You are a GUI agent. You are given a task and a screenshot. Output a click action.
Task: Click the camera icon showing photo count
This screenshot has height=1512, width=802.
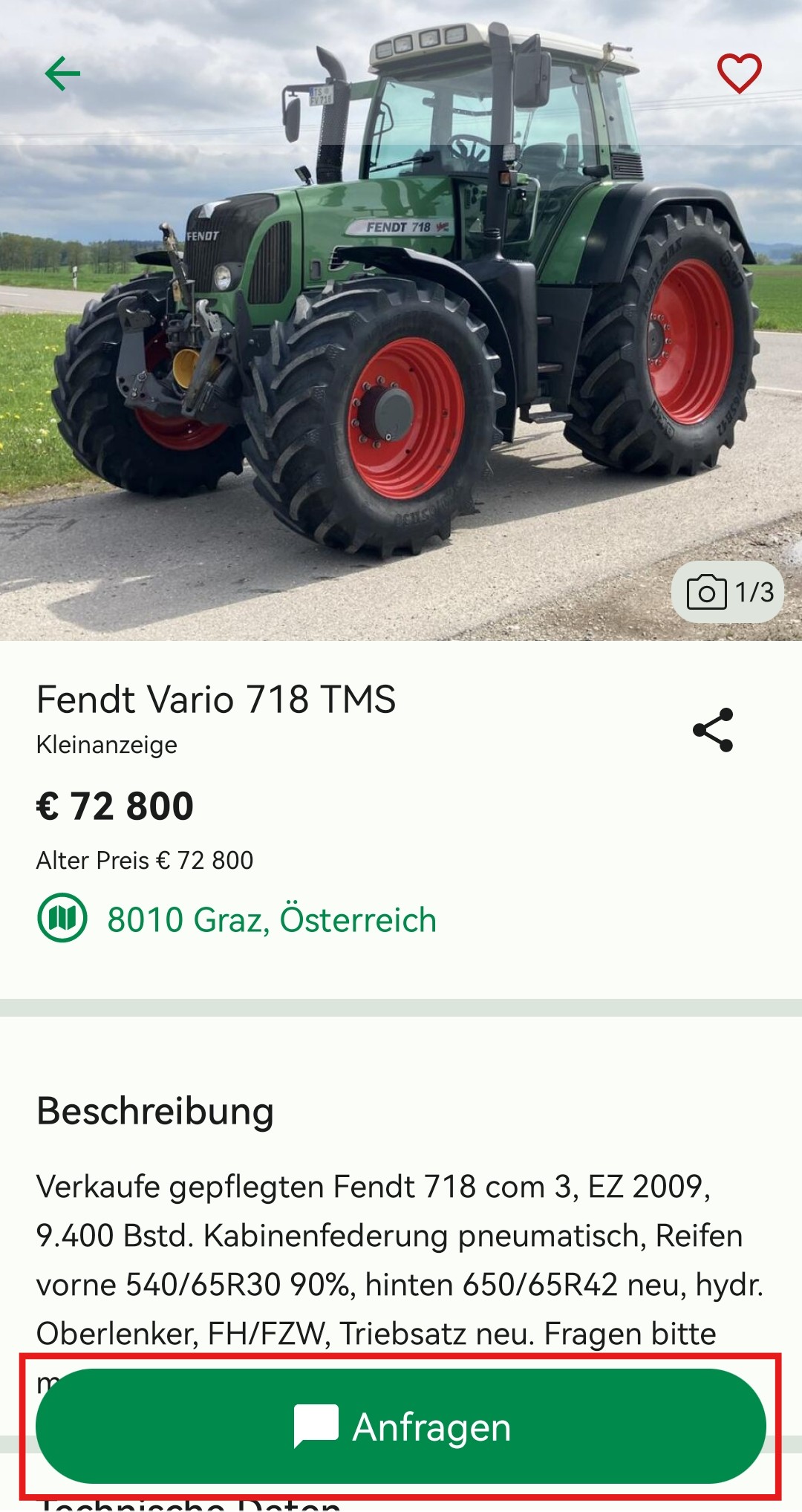[707, 592]
